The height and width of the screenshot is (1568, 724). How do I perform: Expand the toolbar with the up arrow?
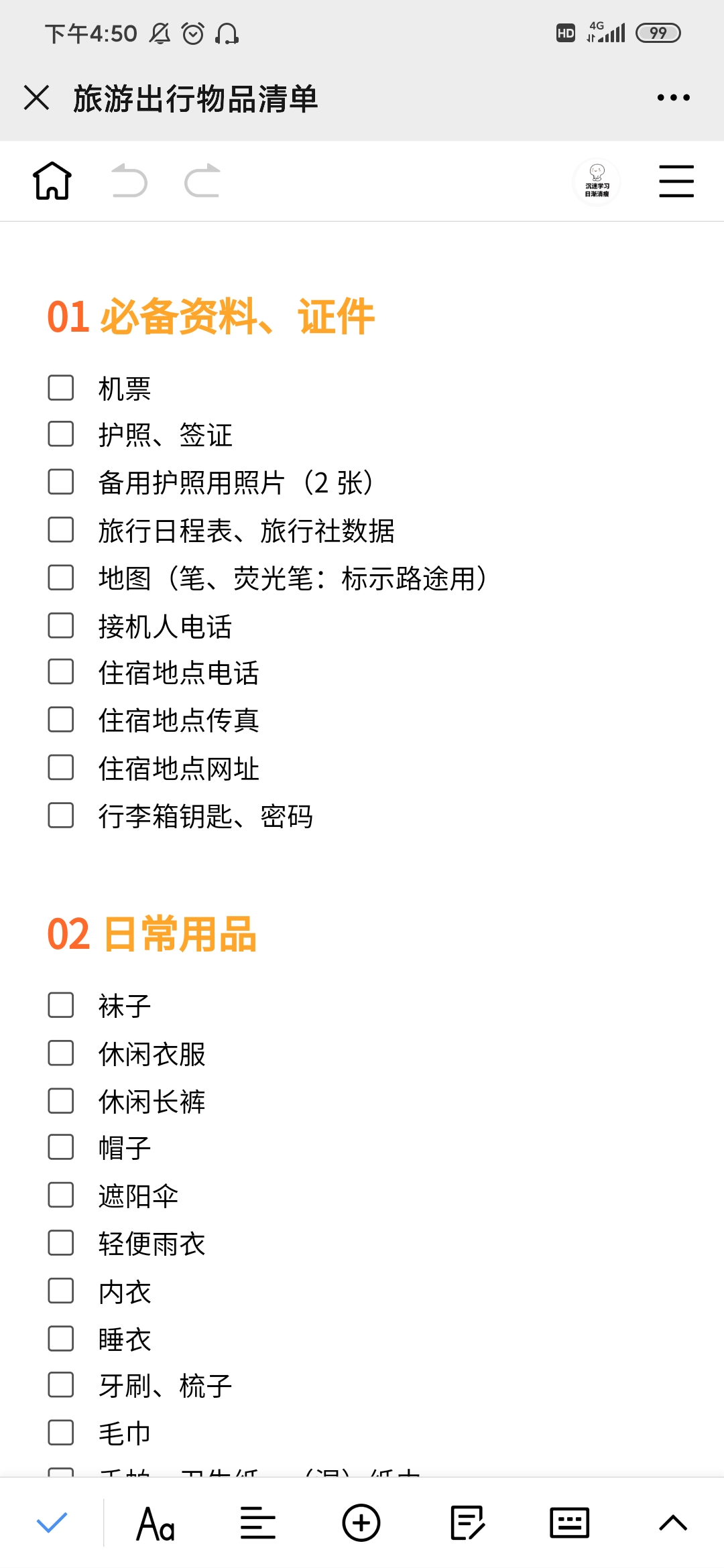[673, 1523]
